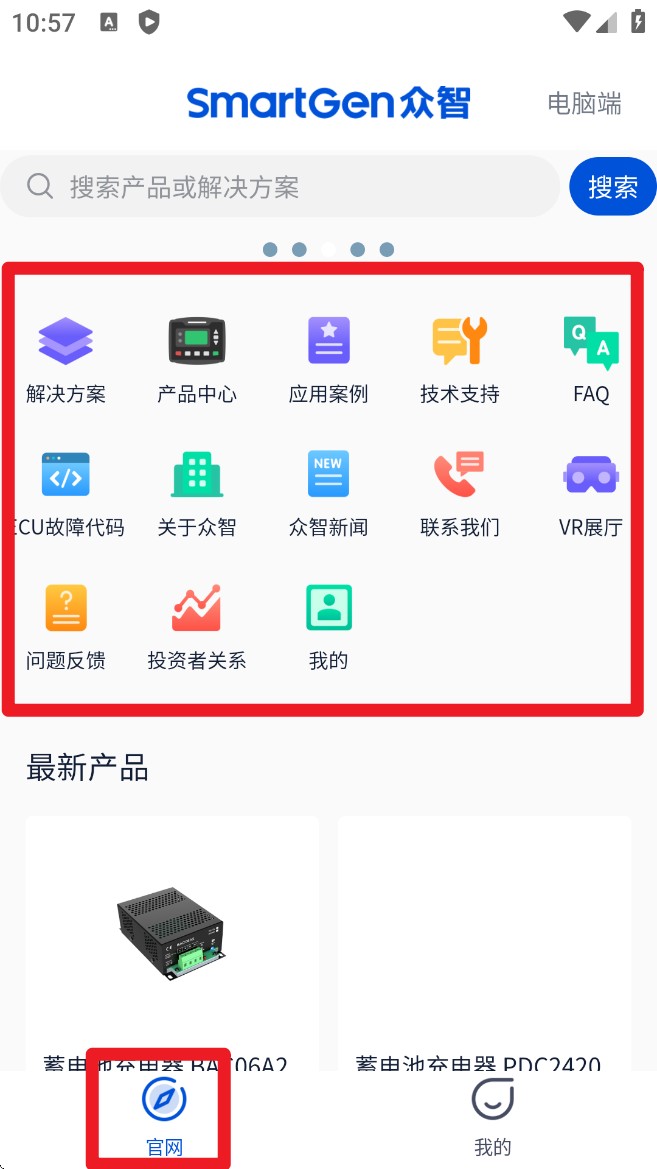Screen dimensions: 657x1169
Task: Open 问题反馈 feedback
Action: (66, 625)
